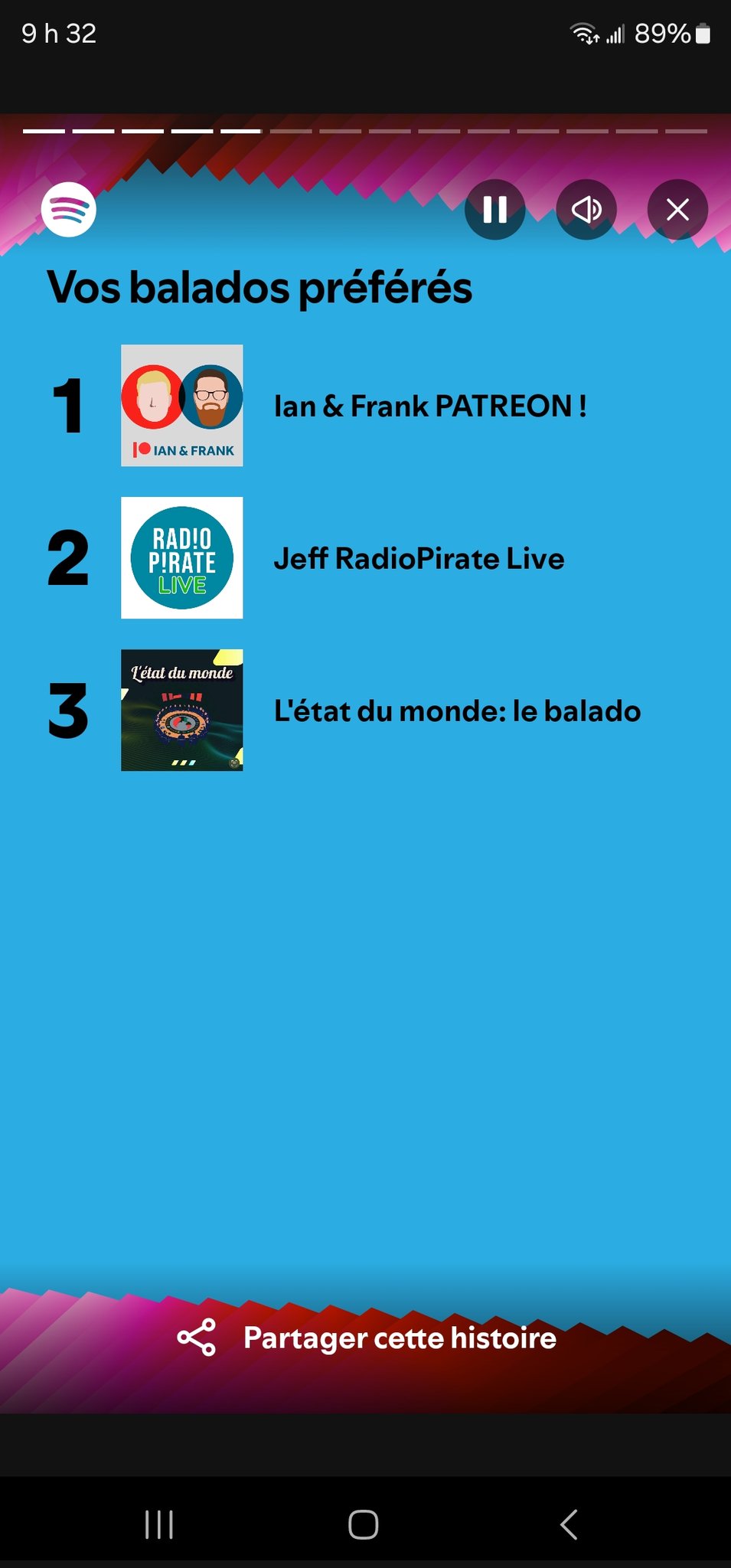Viewport: 731px width, 1568px height.
Task: Close the Wrapped story
Action: click(677, 209)
